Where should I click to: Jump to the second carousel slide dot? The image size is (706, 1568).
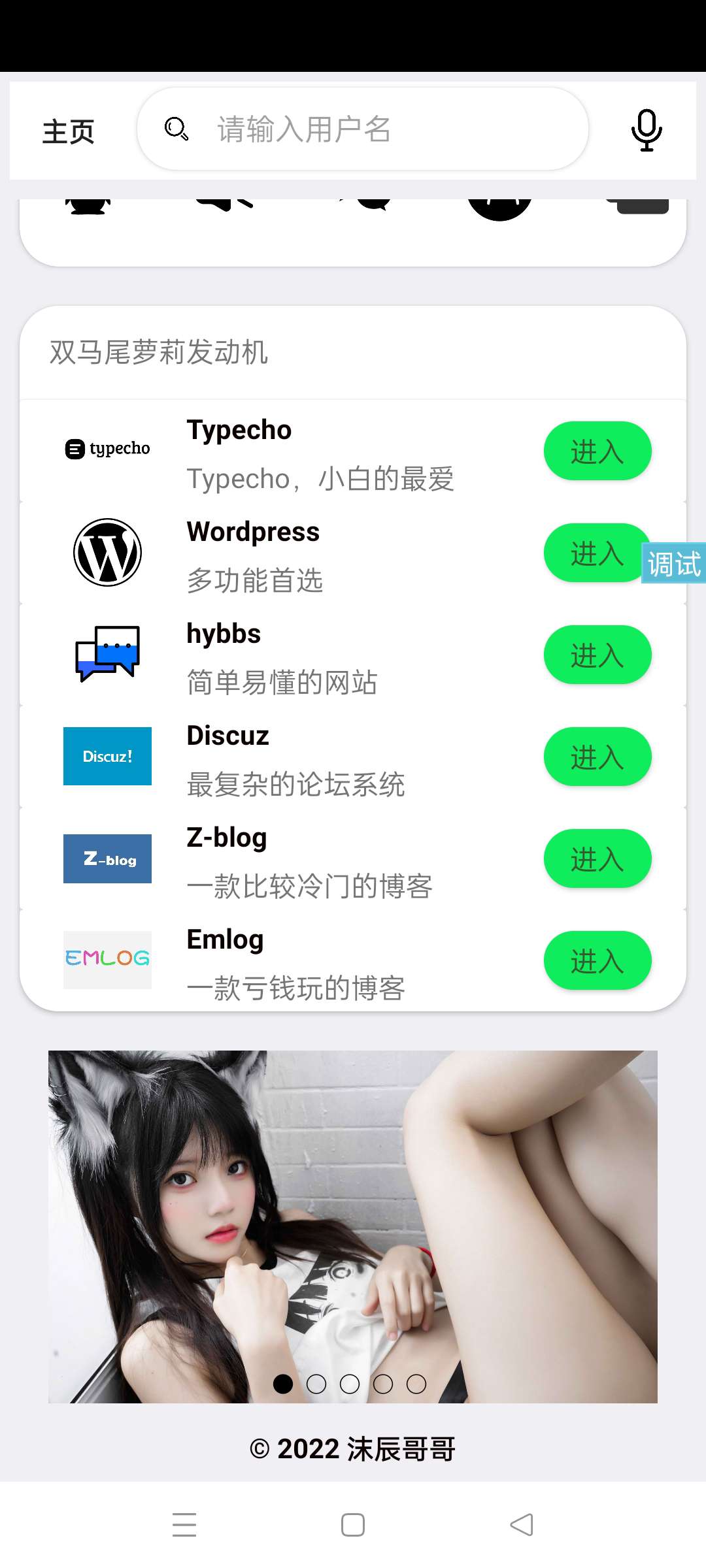(316, 1384)
